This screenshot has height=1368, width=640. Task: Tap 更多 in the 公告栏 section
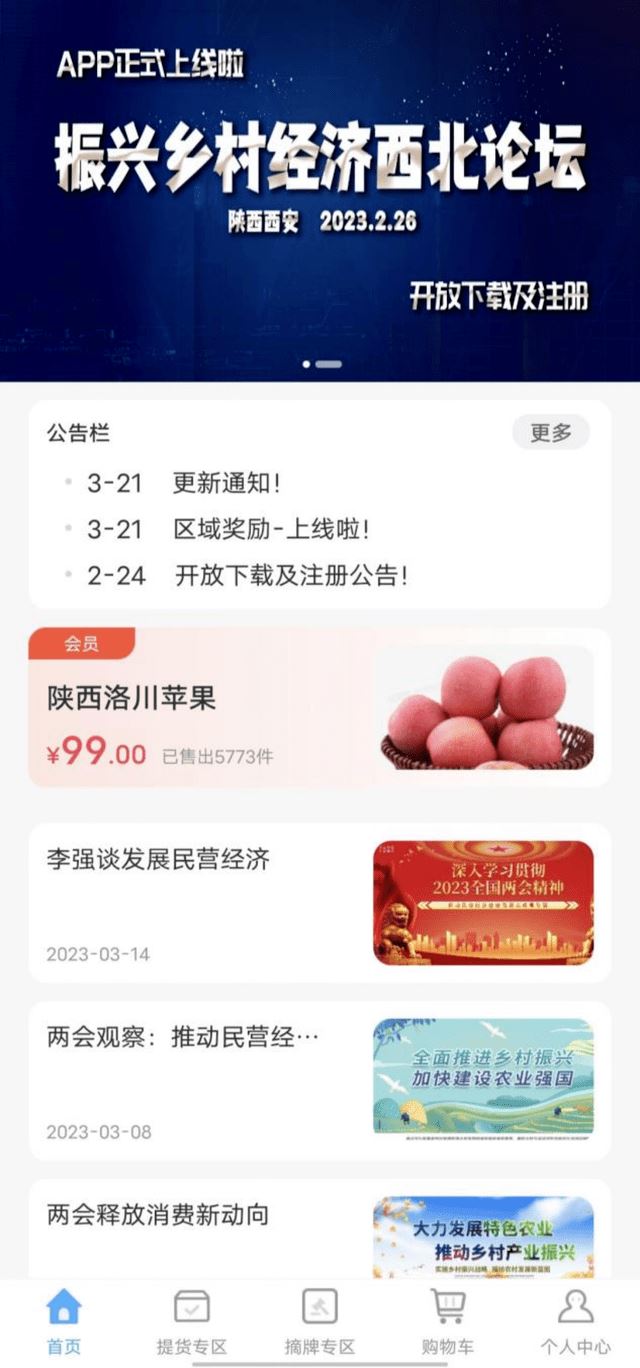coord(551,433)
